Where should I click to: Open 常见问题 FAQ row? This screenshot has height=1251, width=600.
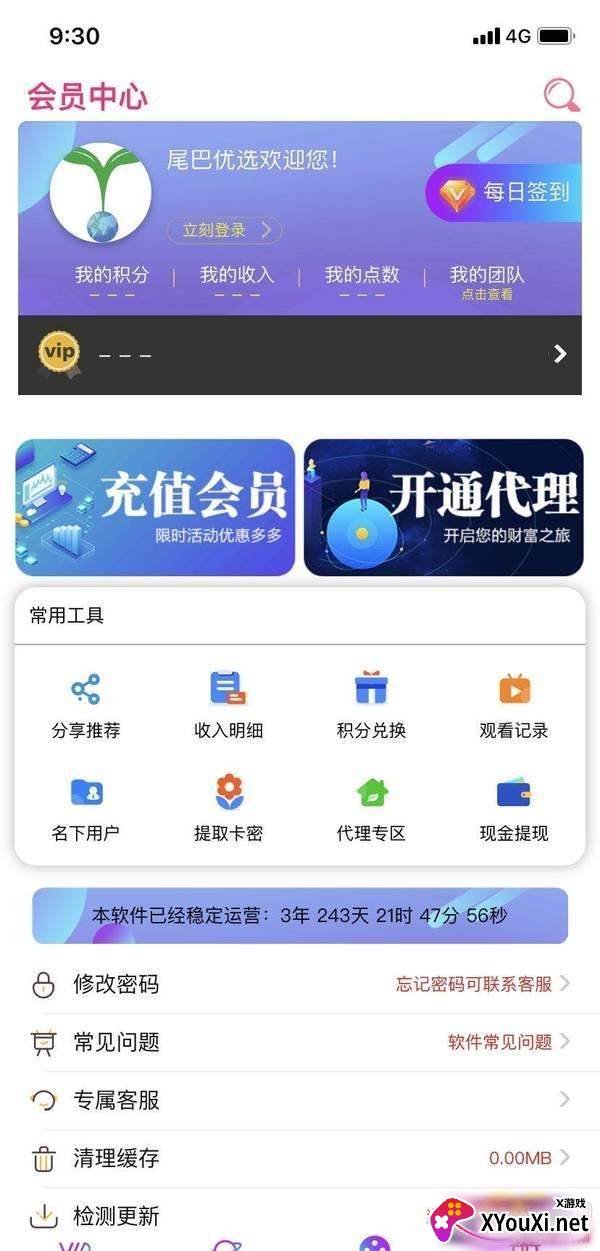pos(300,1042)
